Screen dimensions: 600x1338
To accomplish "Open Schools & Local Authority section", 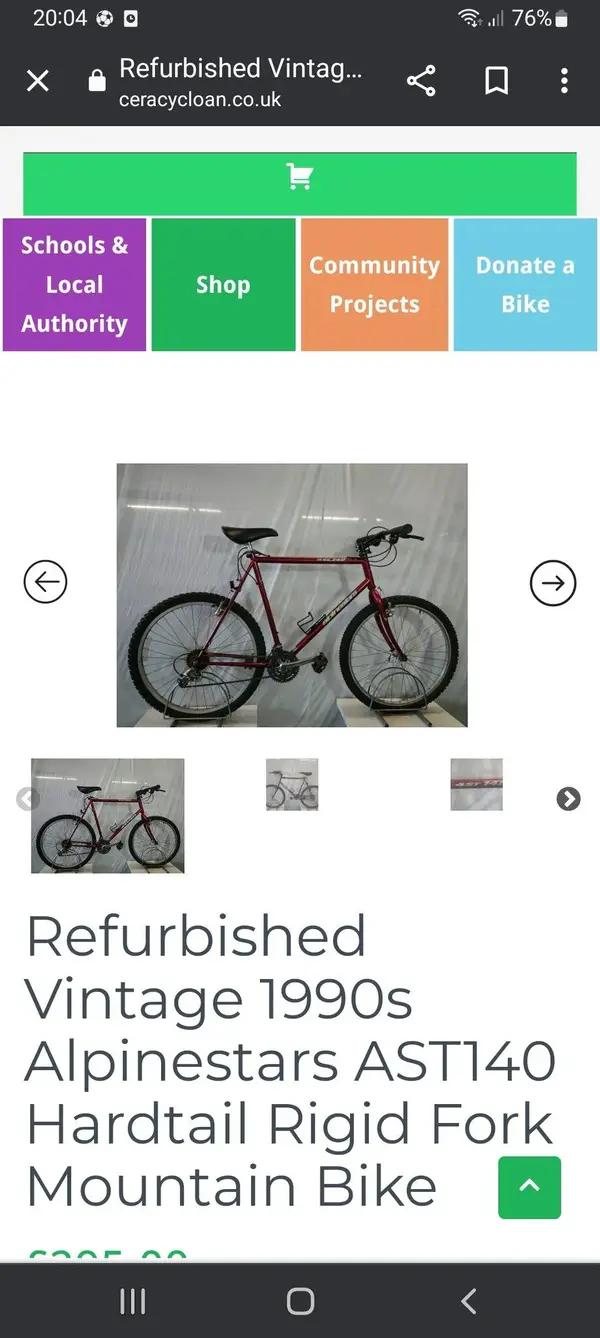I will (x=75, y=285).
